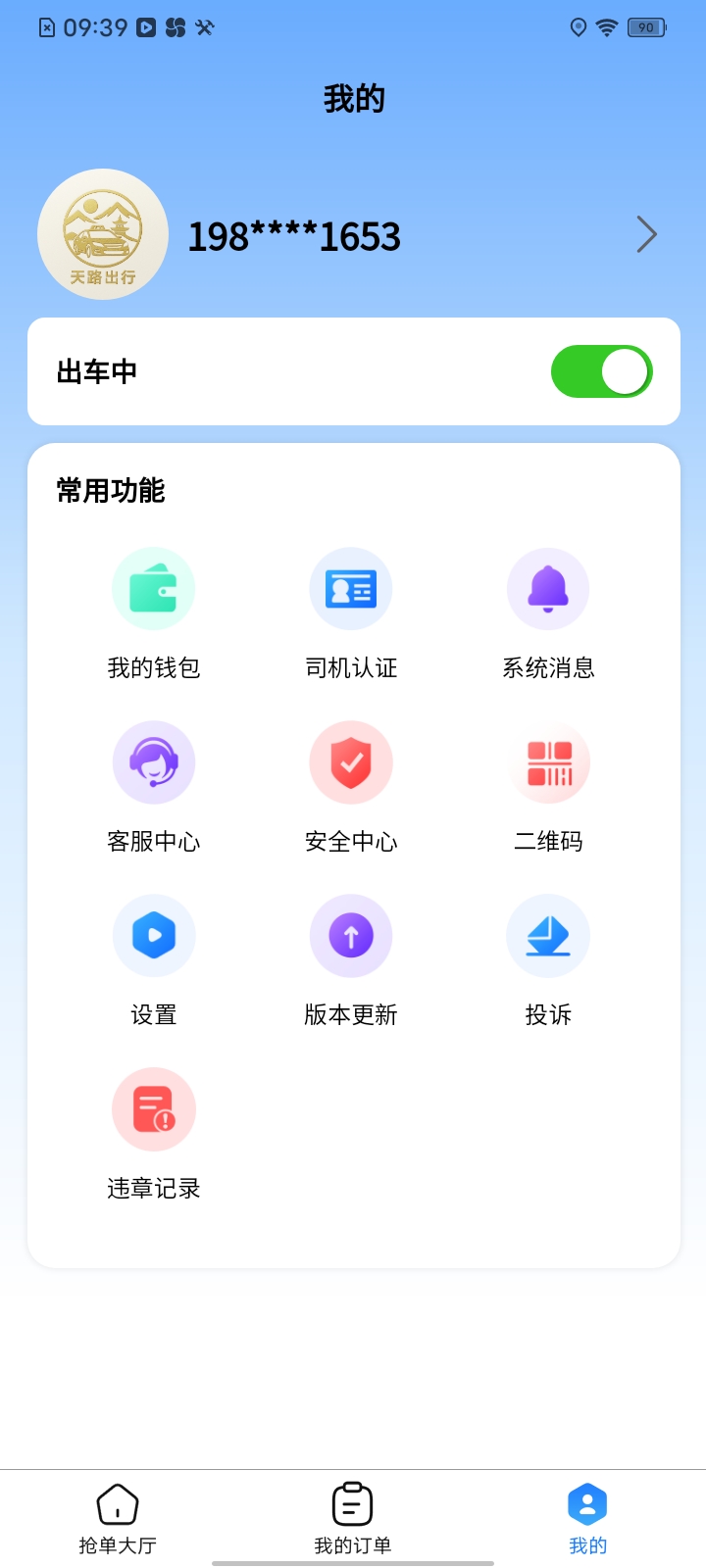Expand profile details via right chevron arrow
This screenshot has height=1568, width=706.
[x=645, y=234]
